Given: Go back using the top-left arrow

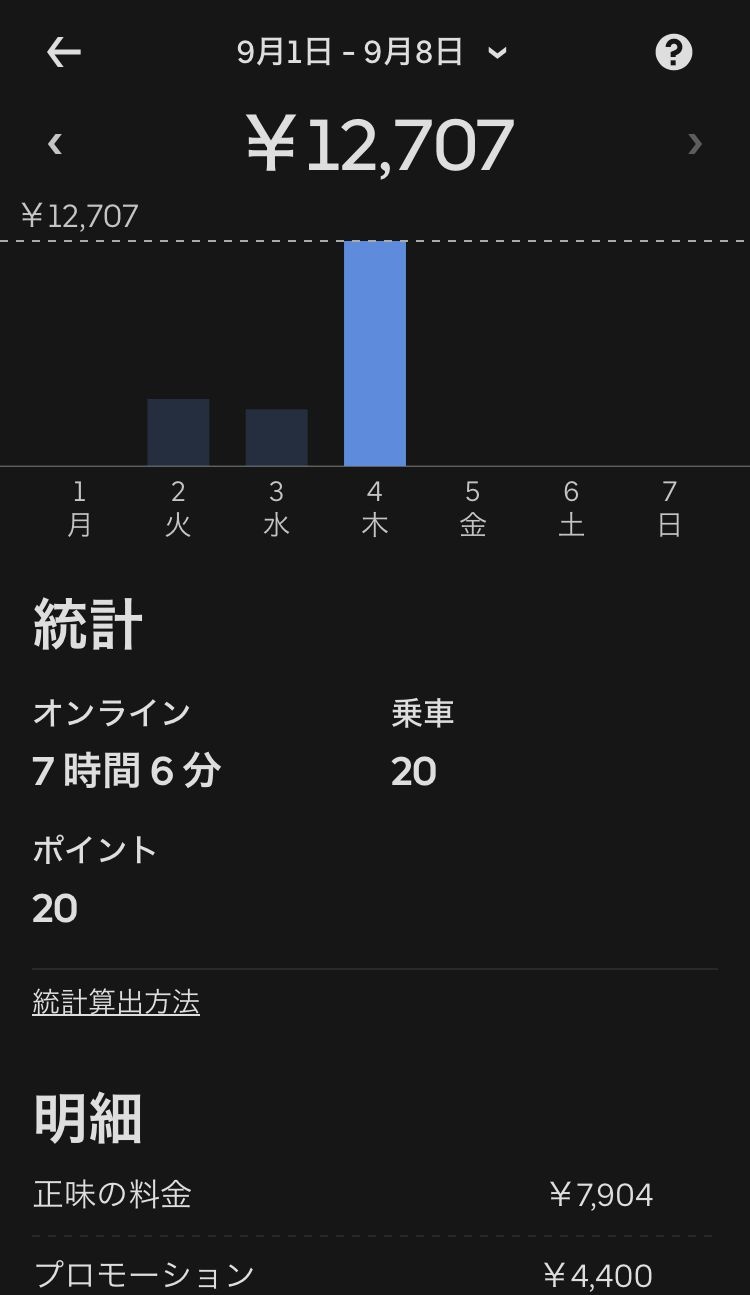Looking at the screenshot, I should point(63,52).
